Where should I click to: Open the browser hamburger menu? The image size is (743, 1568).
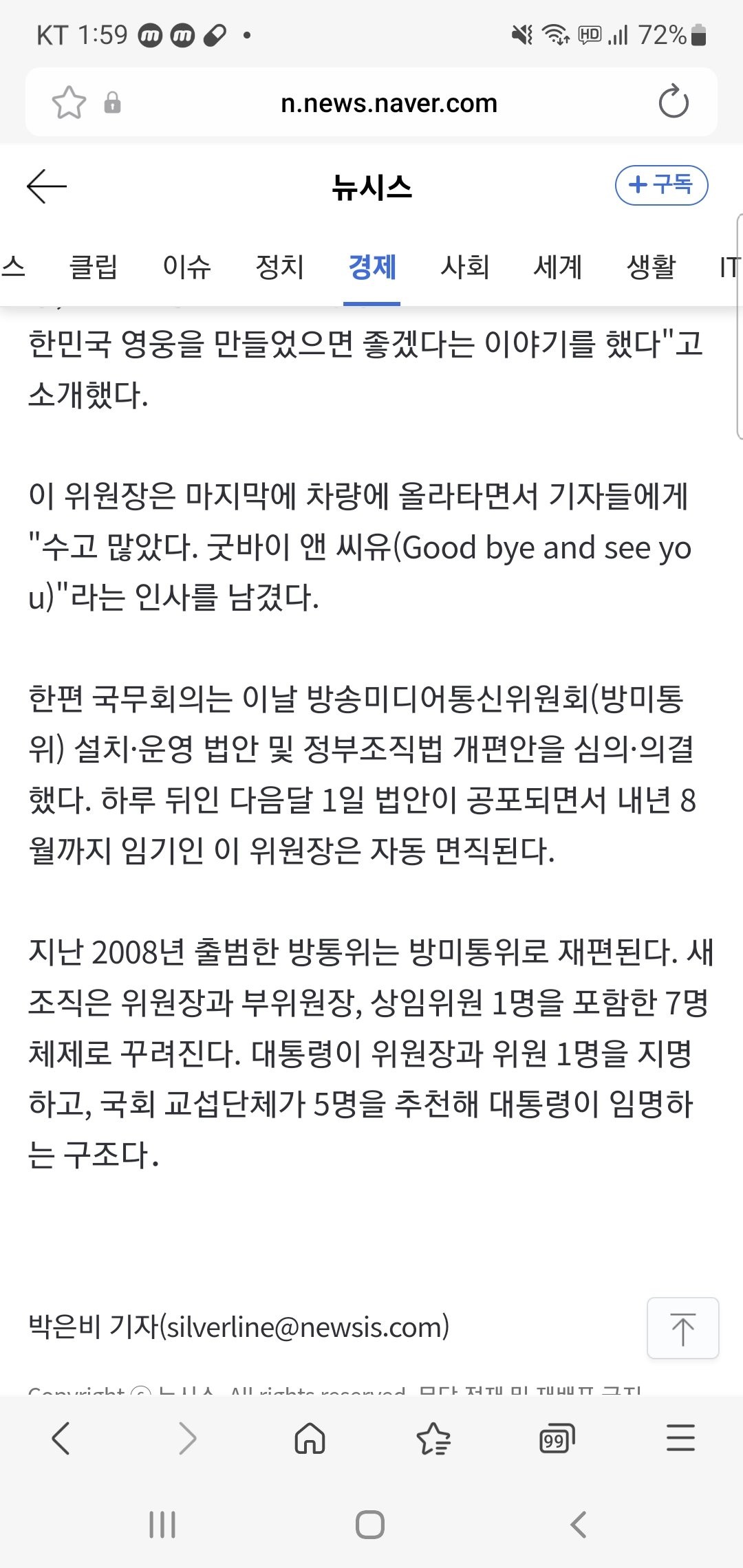(x=680, y=1438)
